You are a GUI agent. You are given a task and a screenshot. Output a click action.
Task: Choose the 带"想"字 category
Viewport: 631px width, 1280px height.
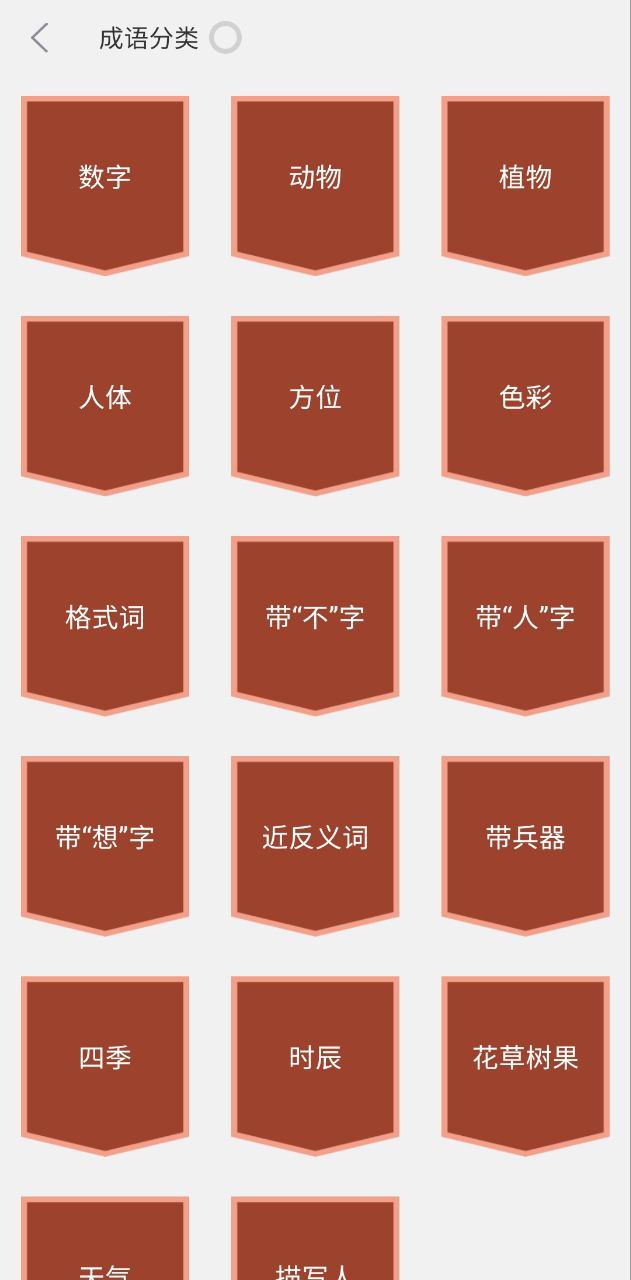pyautogui.click(x=105, y=838)
